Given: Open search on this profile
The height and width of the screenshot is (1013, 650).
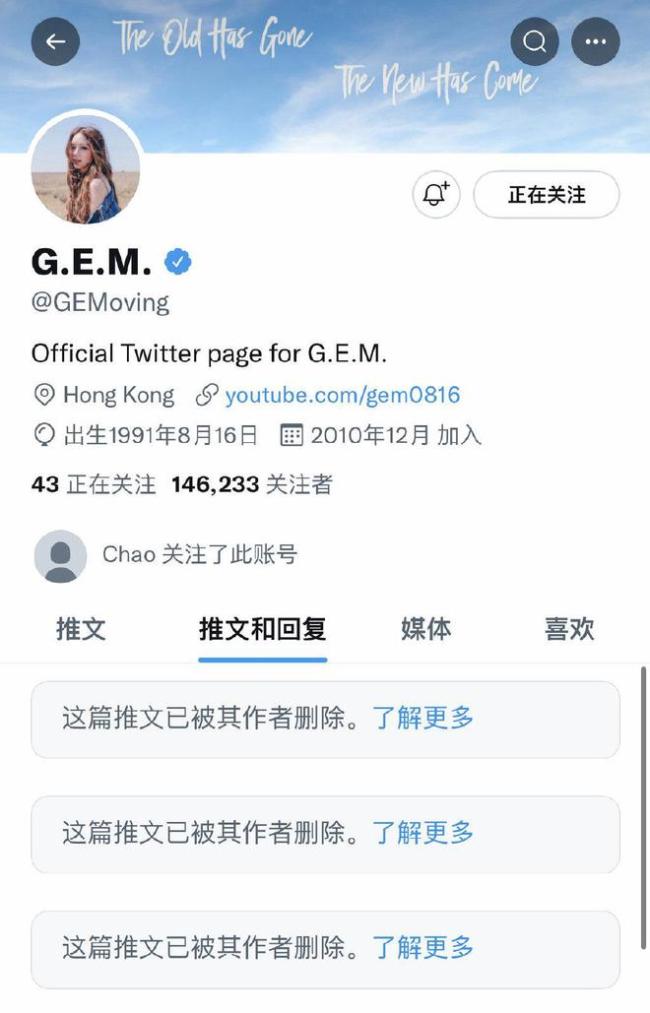Looking at the screenshot, I should point(535,42).
